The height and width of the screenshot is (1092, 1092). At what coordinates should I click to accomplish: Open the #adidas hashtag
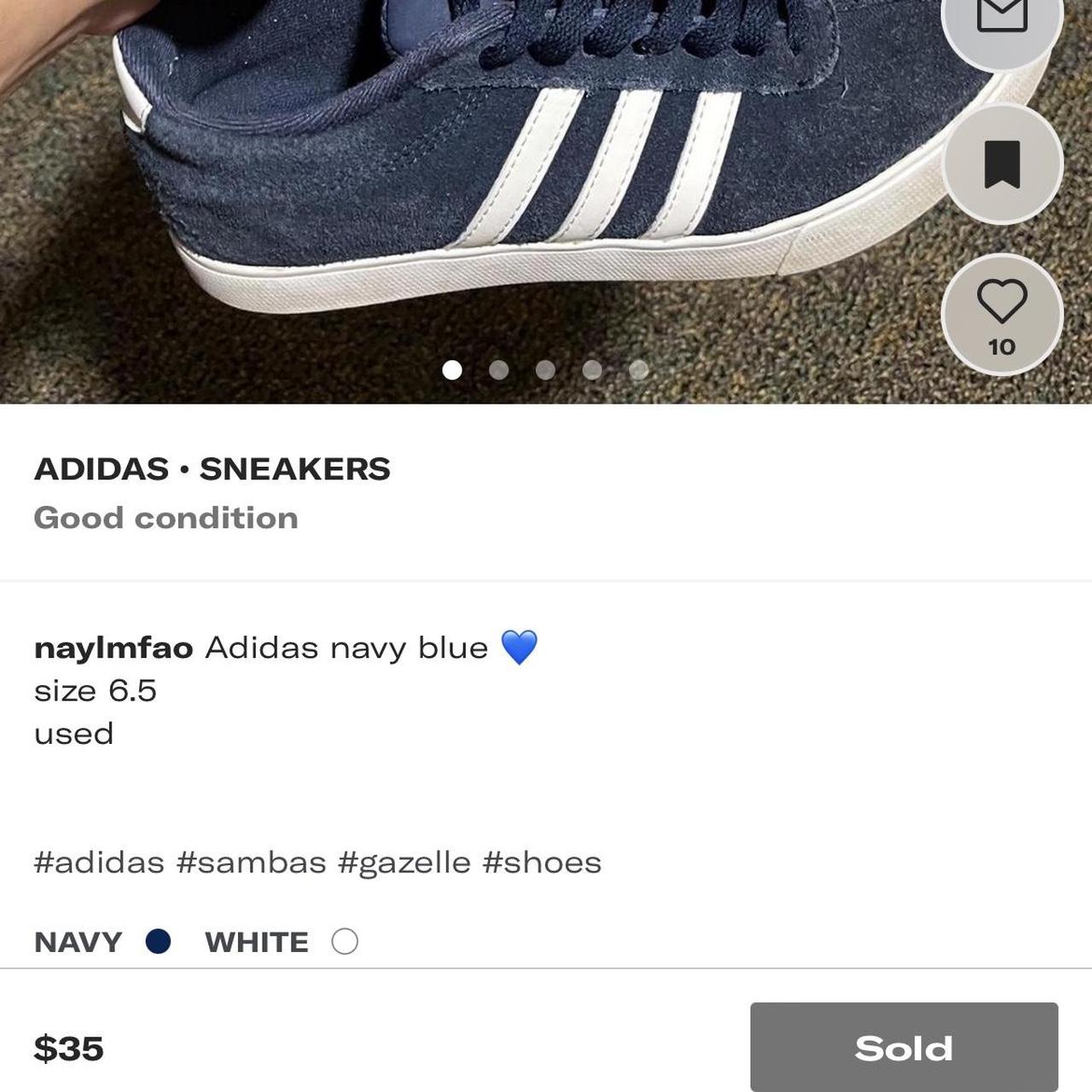coord(99,863)
